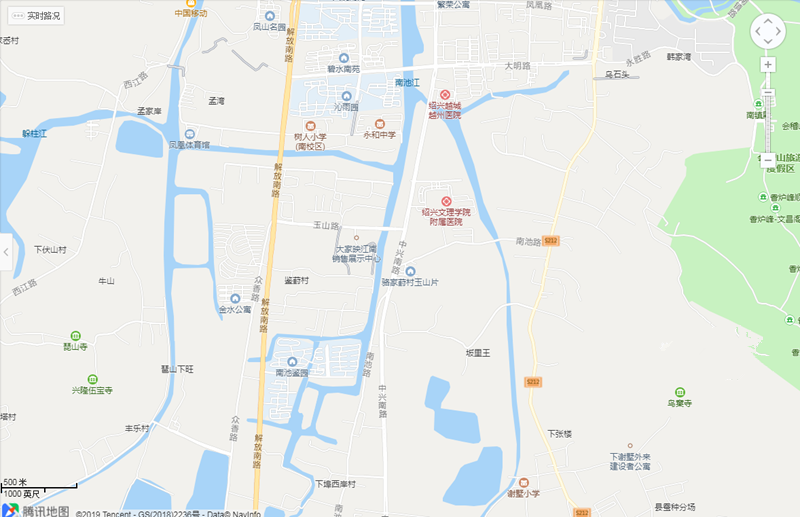The width and height of the screenshot is (800, 517).
Task: Tap the zoom in plus button
Action: point(768,64)
